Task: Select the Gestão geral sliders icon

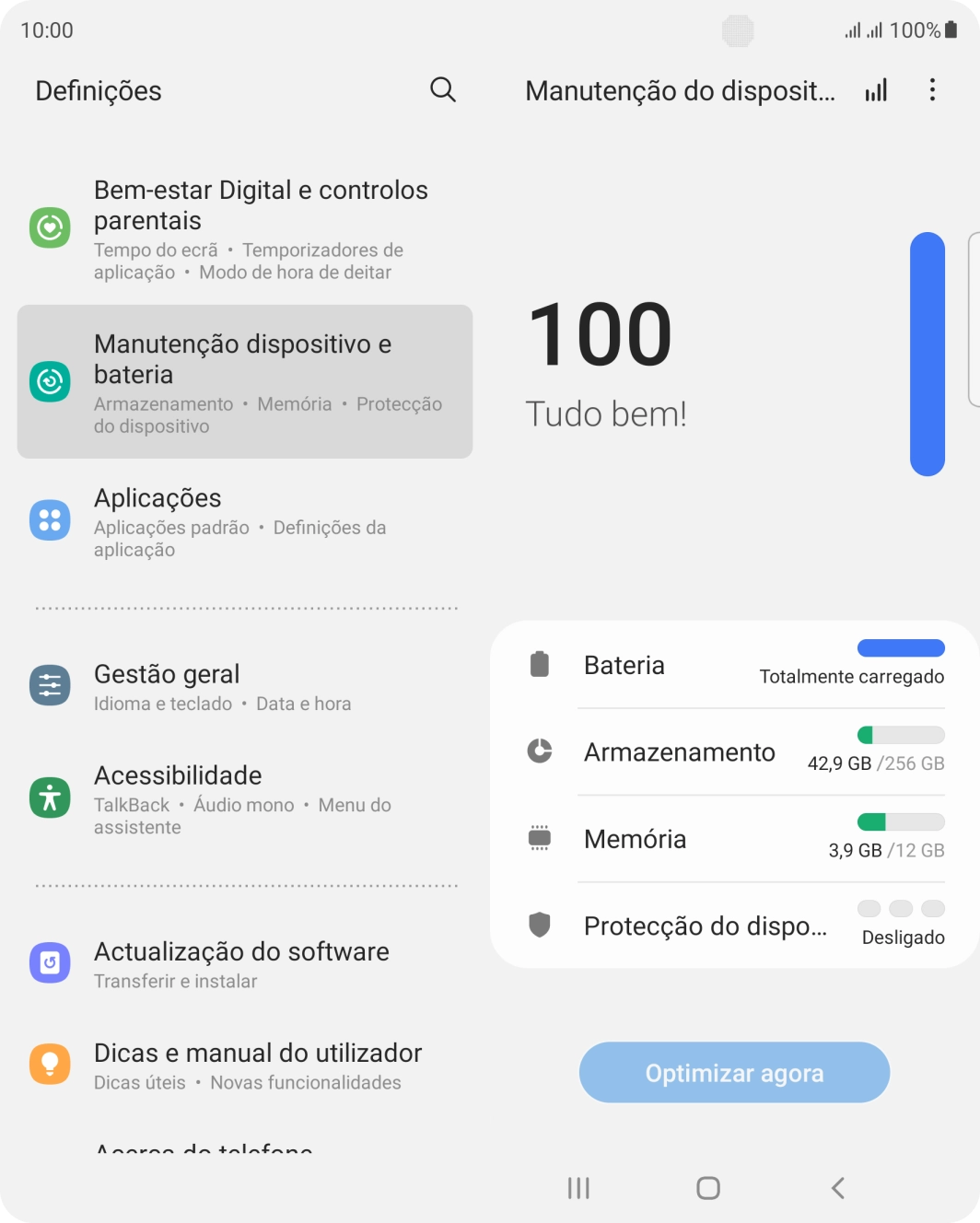Action: tap(51, 685)
